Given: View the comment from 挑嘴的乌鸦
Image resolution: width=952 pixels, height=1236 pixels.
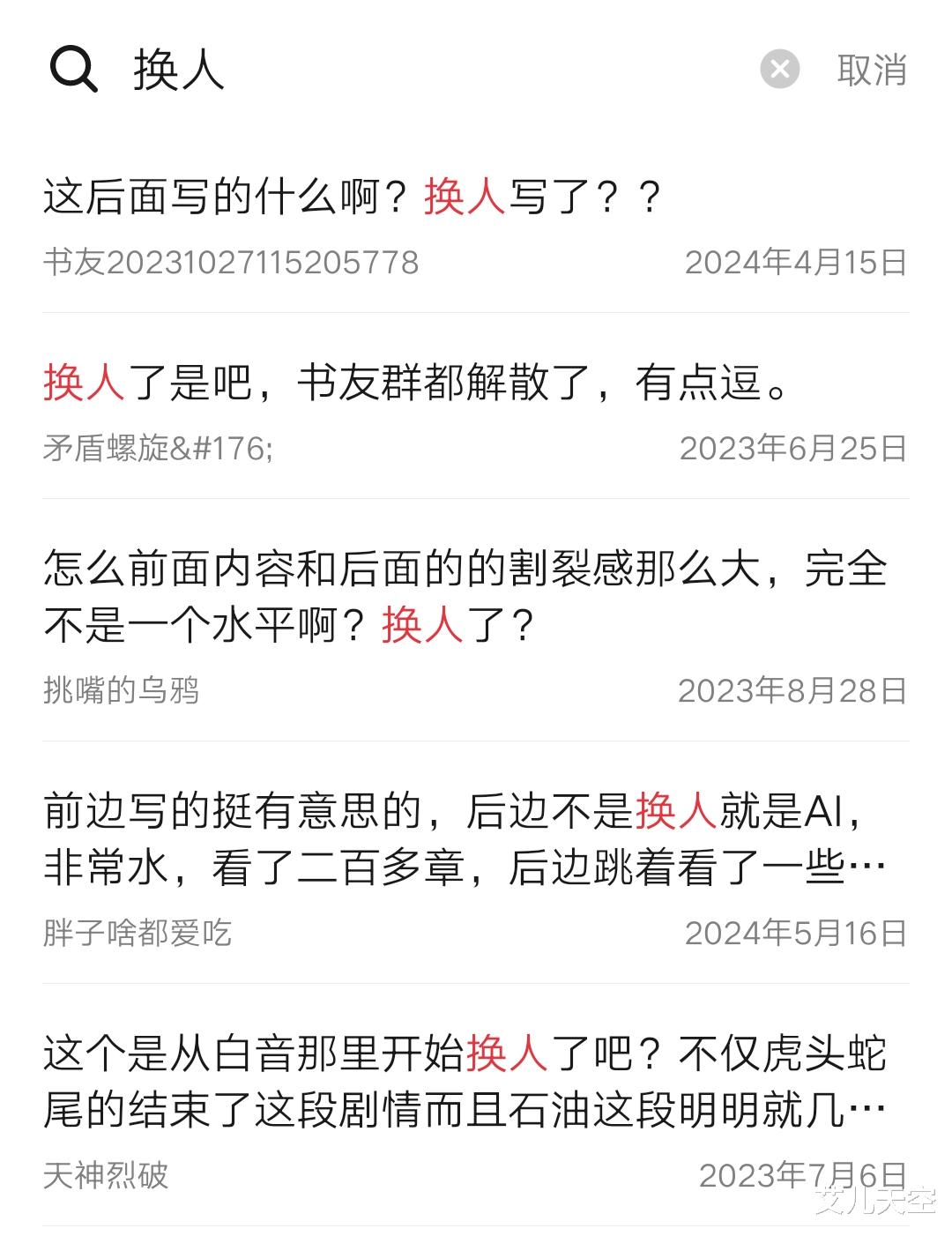Looking at the screenshot, I should coord(476,624).
